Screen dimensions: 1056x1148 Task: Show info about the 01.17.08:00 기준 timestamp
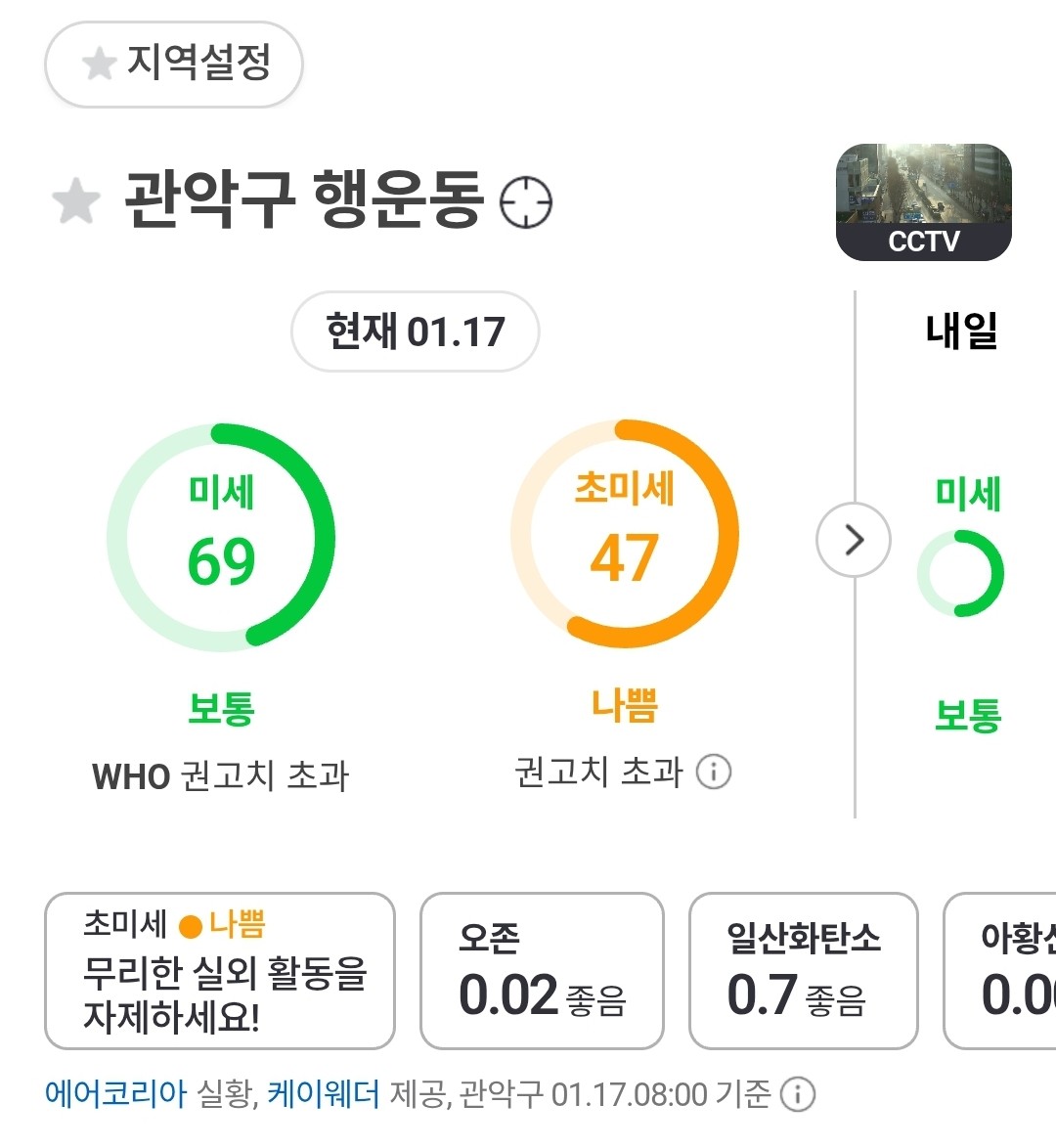point(798,1094)
